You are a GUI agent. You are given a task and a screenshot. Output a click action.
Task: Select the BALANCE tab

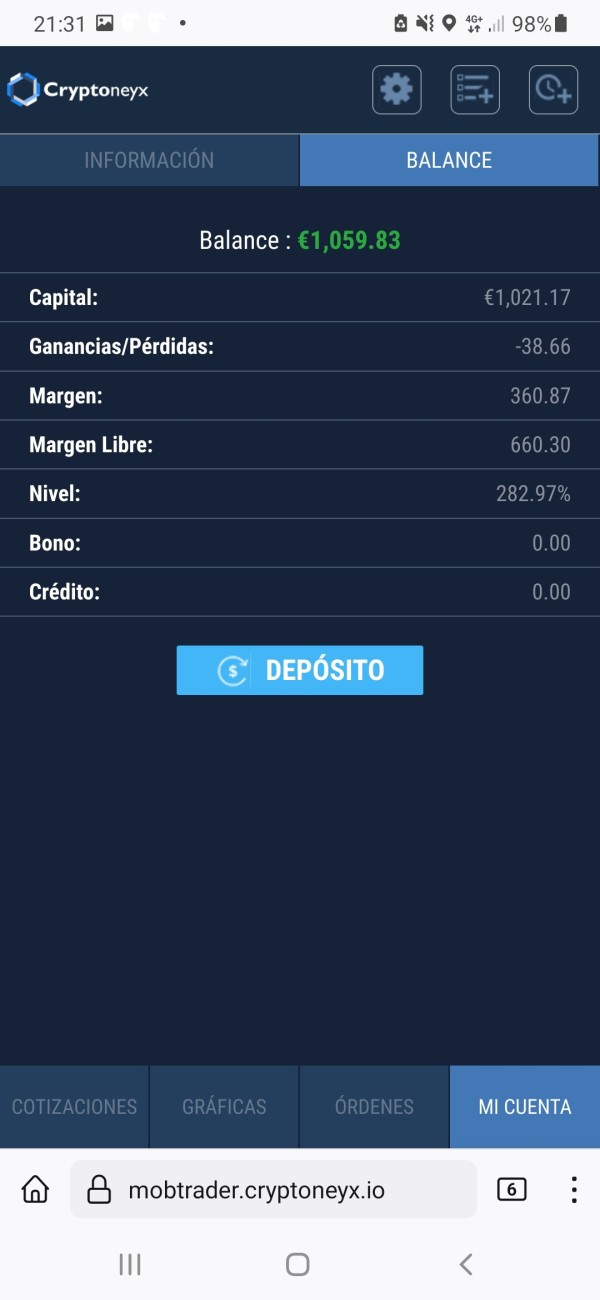pyautogui.click(x=449, y=160)
